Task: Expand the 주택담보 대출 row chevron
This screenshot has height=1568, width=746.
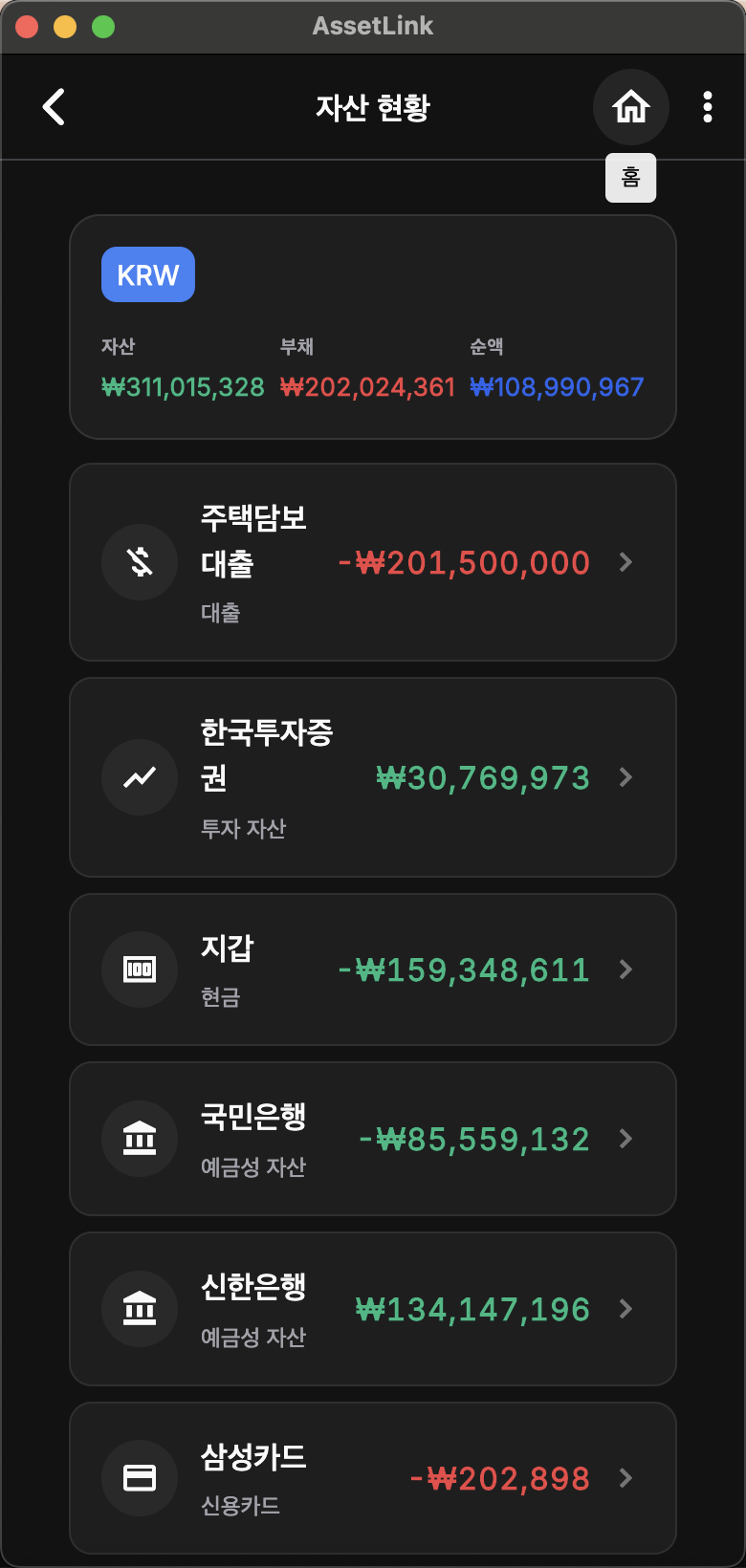Action: tap(625, 562)
